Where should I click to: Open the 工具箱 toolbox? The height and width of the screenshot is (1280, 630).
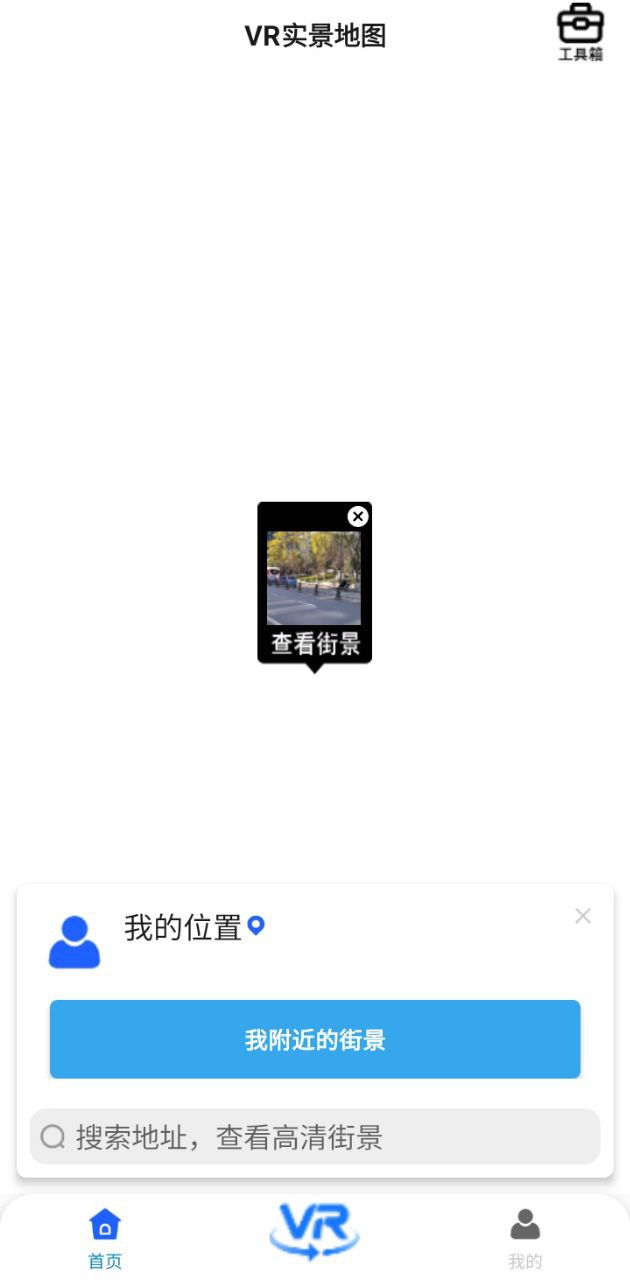pyautogui.click(x=580, y=33)
